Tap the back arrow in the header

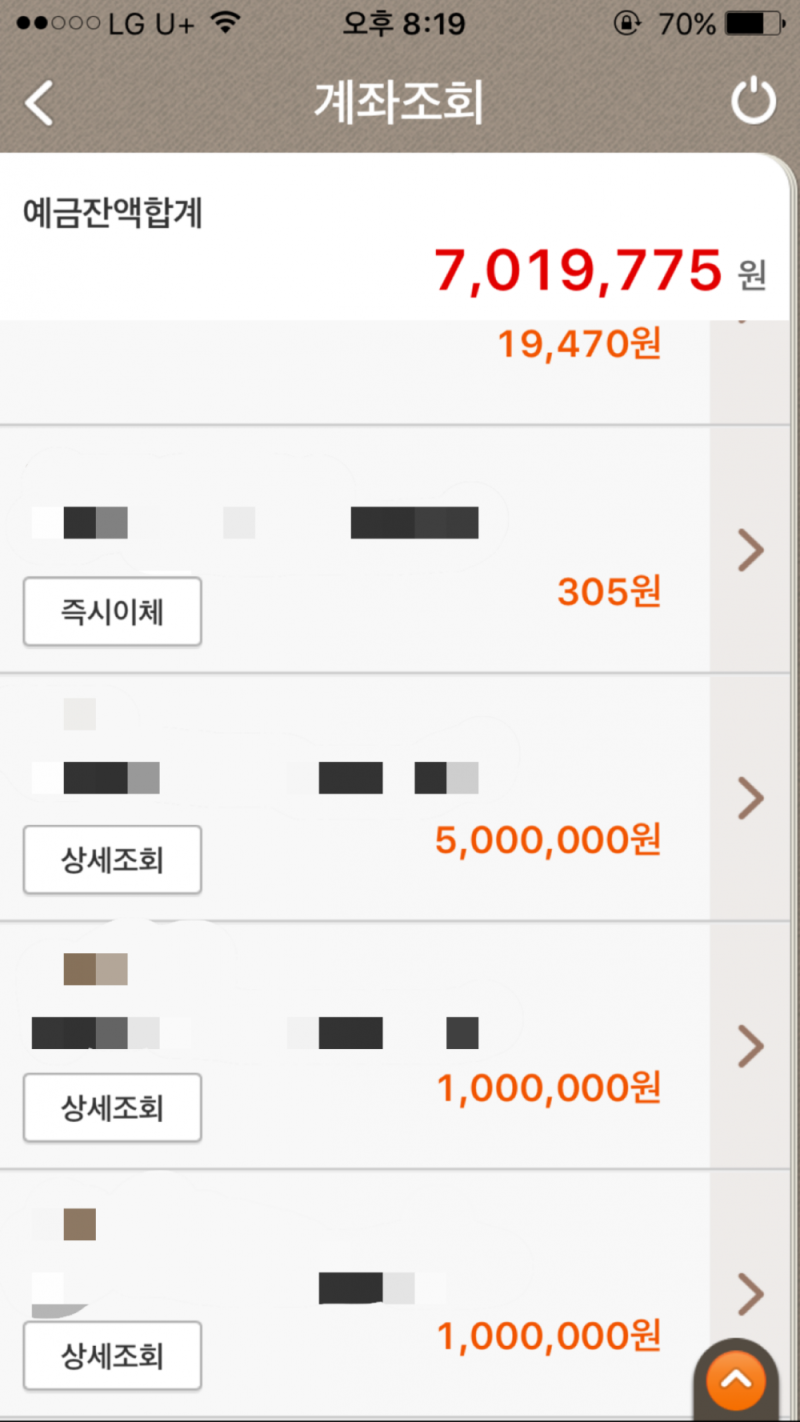[x=39, y=103]
